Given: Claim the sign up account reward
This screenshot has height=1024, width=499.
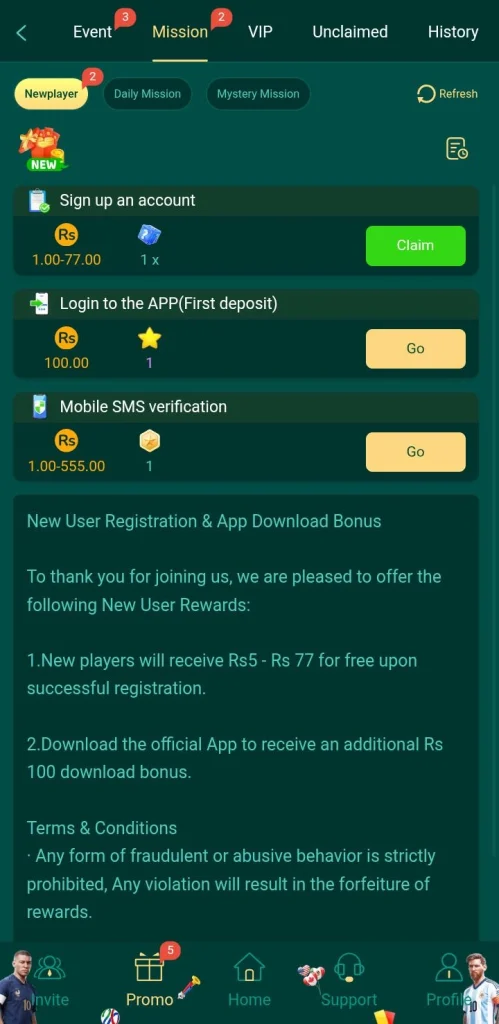Looking at the screenshot, I should 415,246.
